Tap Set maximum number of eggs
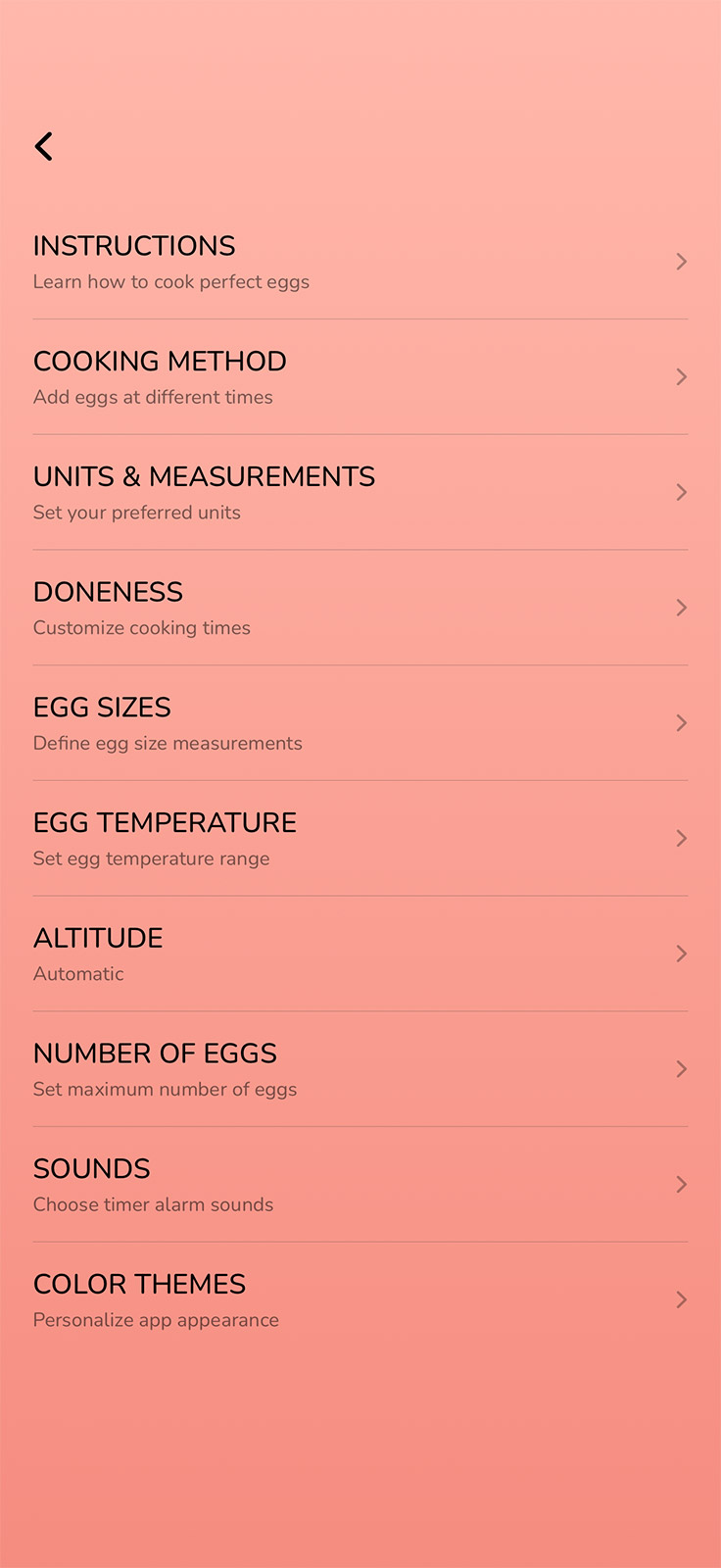The height and width of the screenshot is (1568, 721). click(165, 1089)
